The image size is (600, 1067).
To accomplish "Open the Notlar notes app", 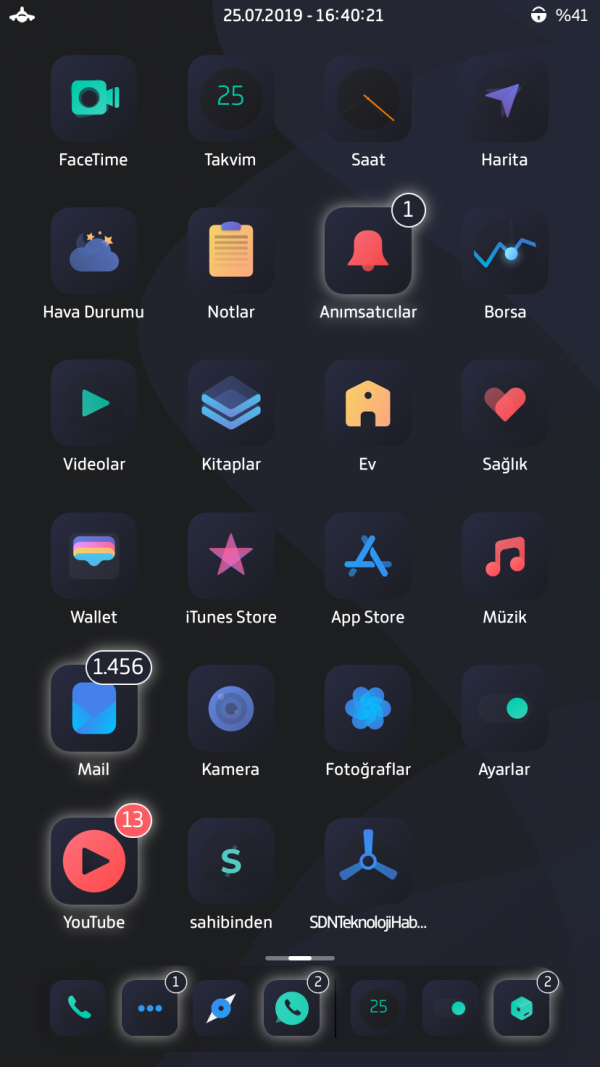I will coord(231,251).
